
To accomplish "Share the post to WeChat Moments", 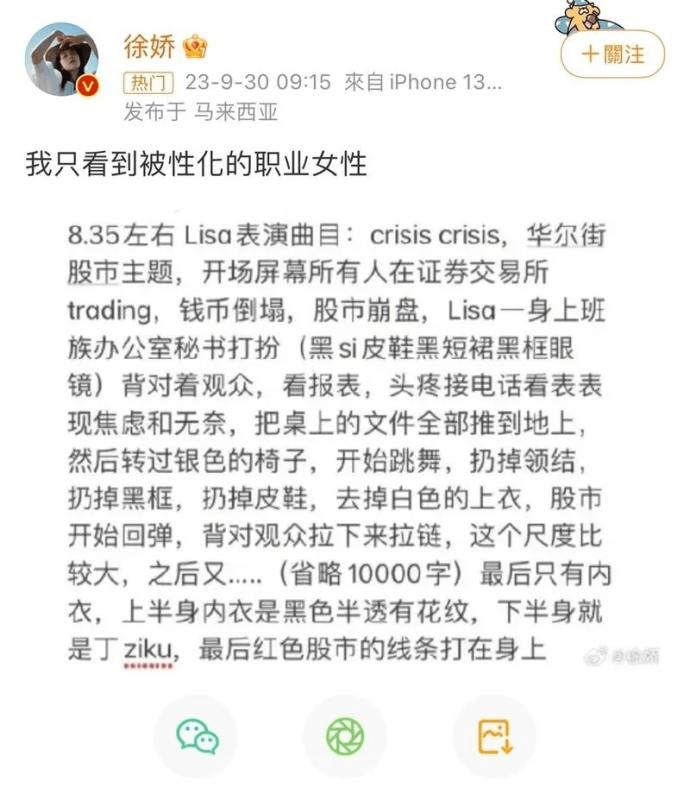I will [344, 737].
